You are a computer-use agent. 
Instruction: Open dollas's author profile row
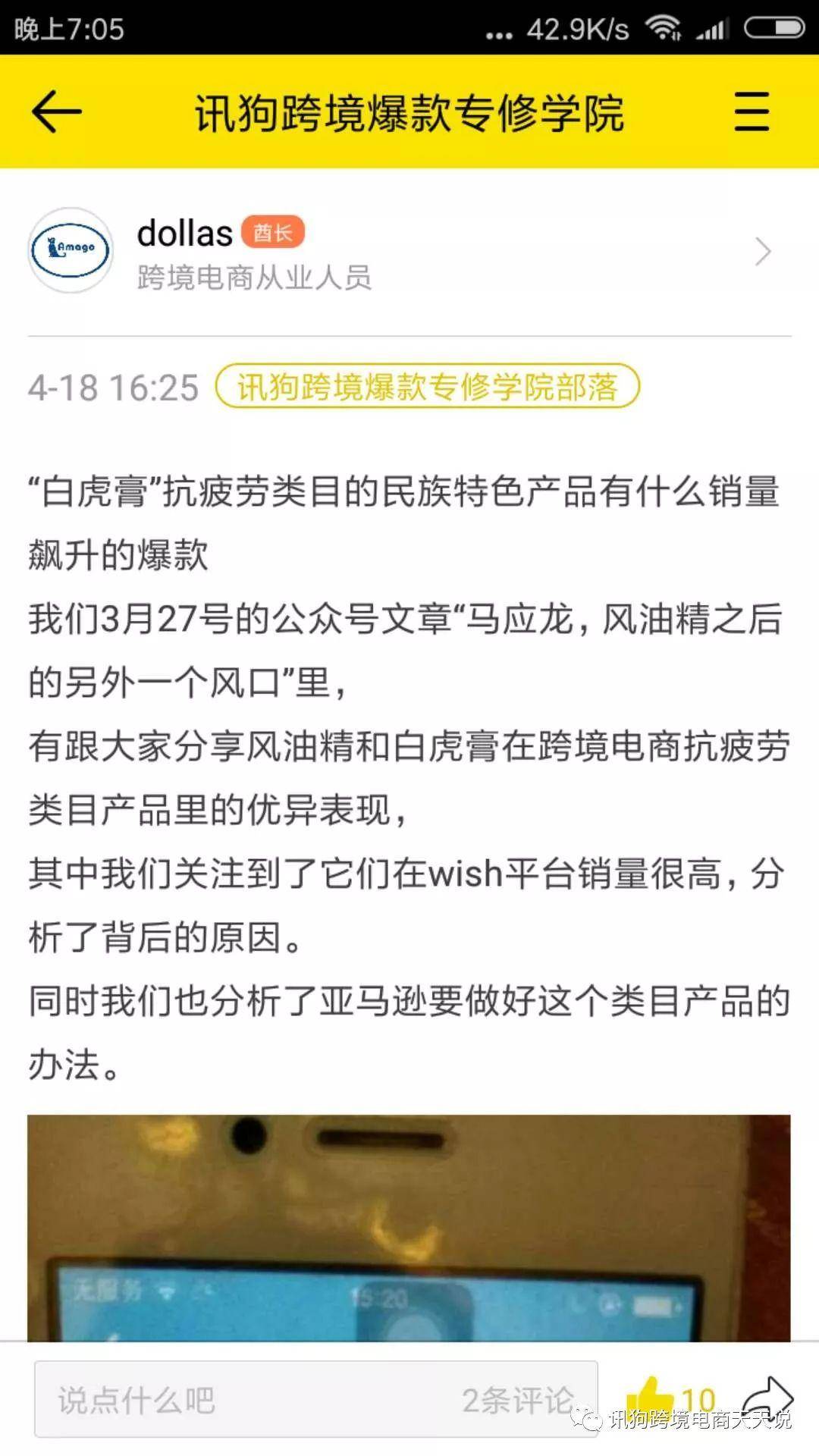[409, 252]
